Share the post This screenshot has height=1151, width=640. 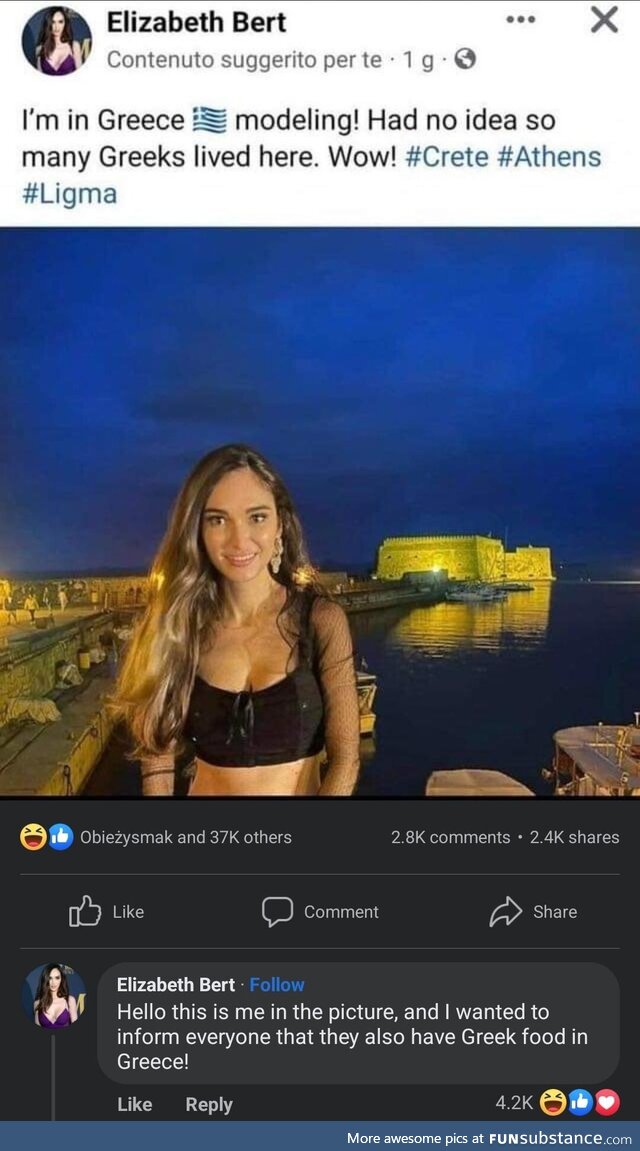click(533, 911)
